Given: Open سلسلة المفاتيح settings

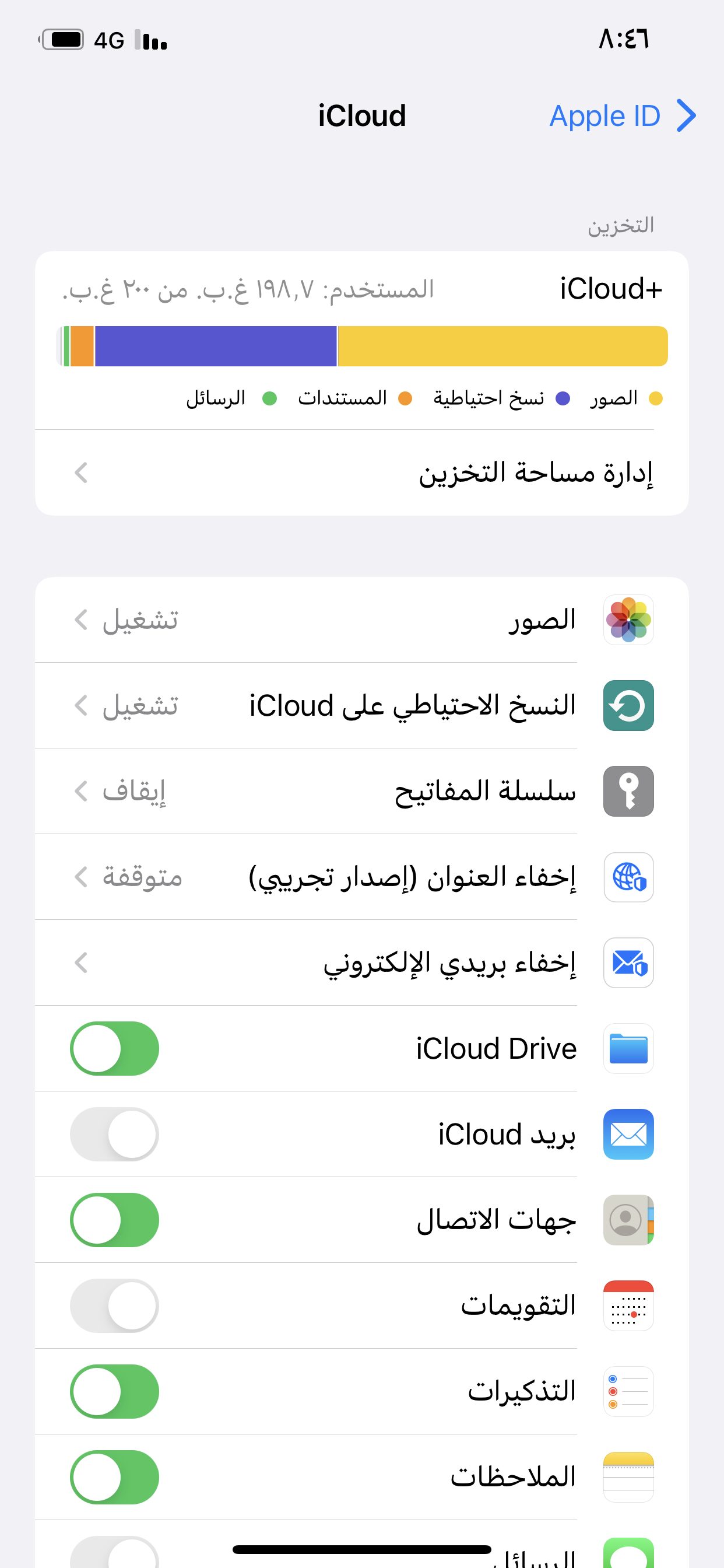Looking at the screenshot, I should click(362, 792).
